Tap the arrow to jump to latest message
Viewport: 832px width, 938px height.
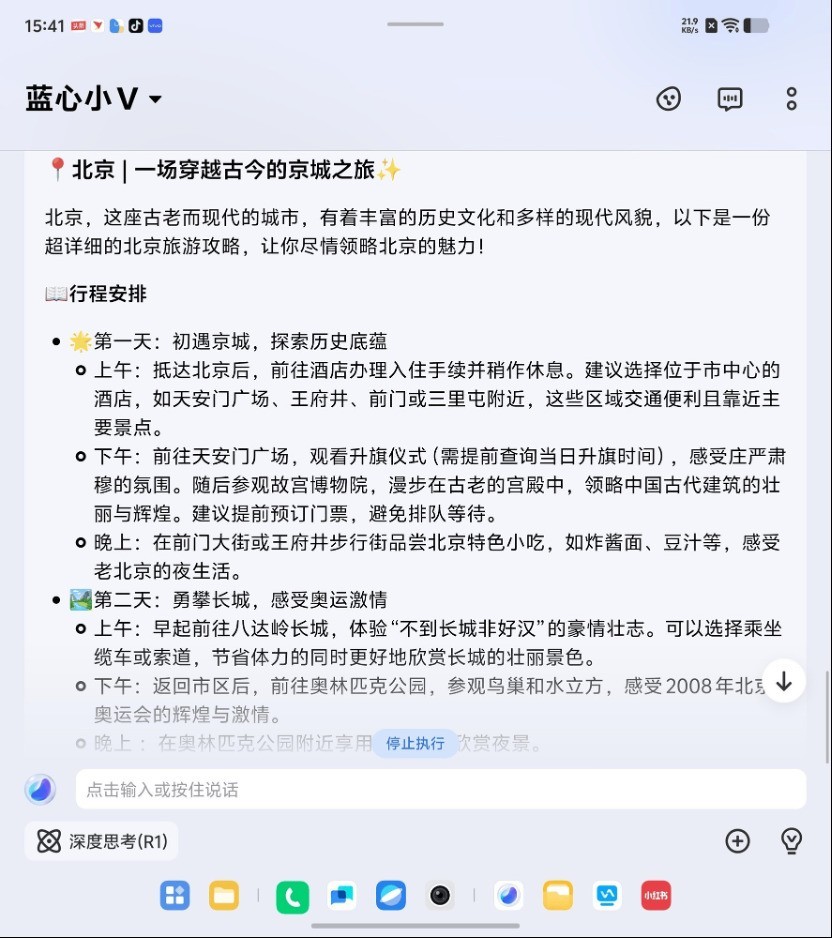click(x=785, y=681)
